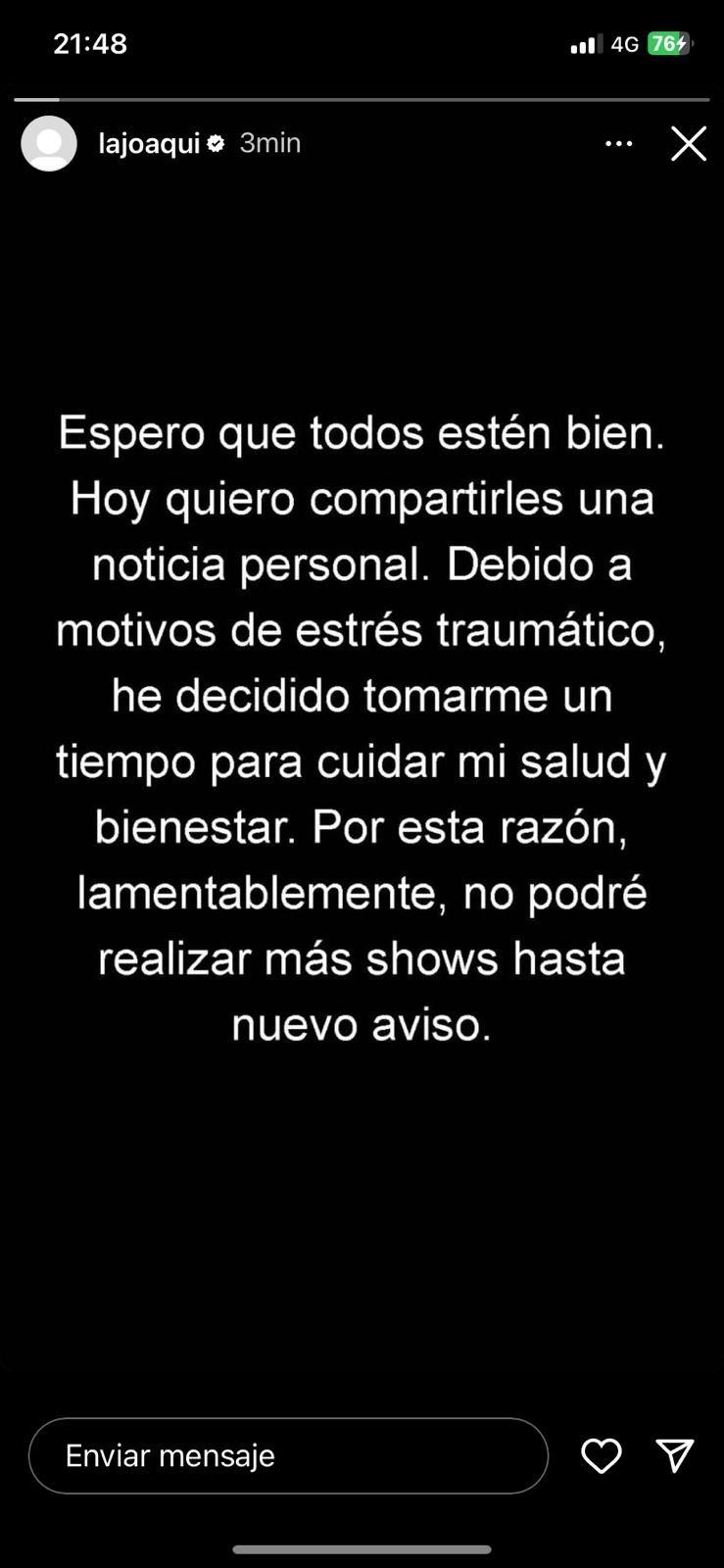Close the story viewer

(x=688, y=144)
